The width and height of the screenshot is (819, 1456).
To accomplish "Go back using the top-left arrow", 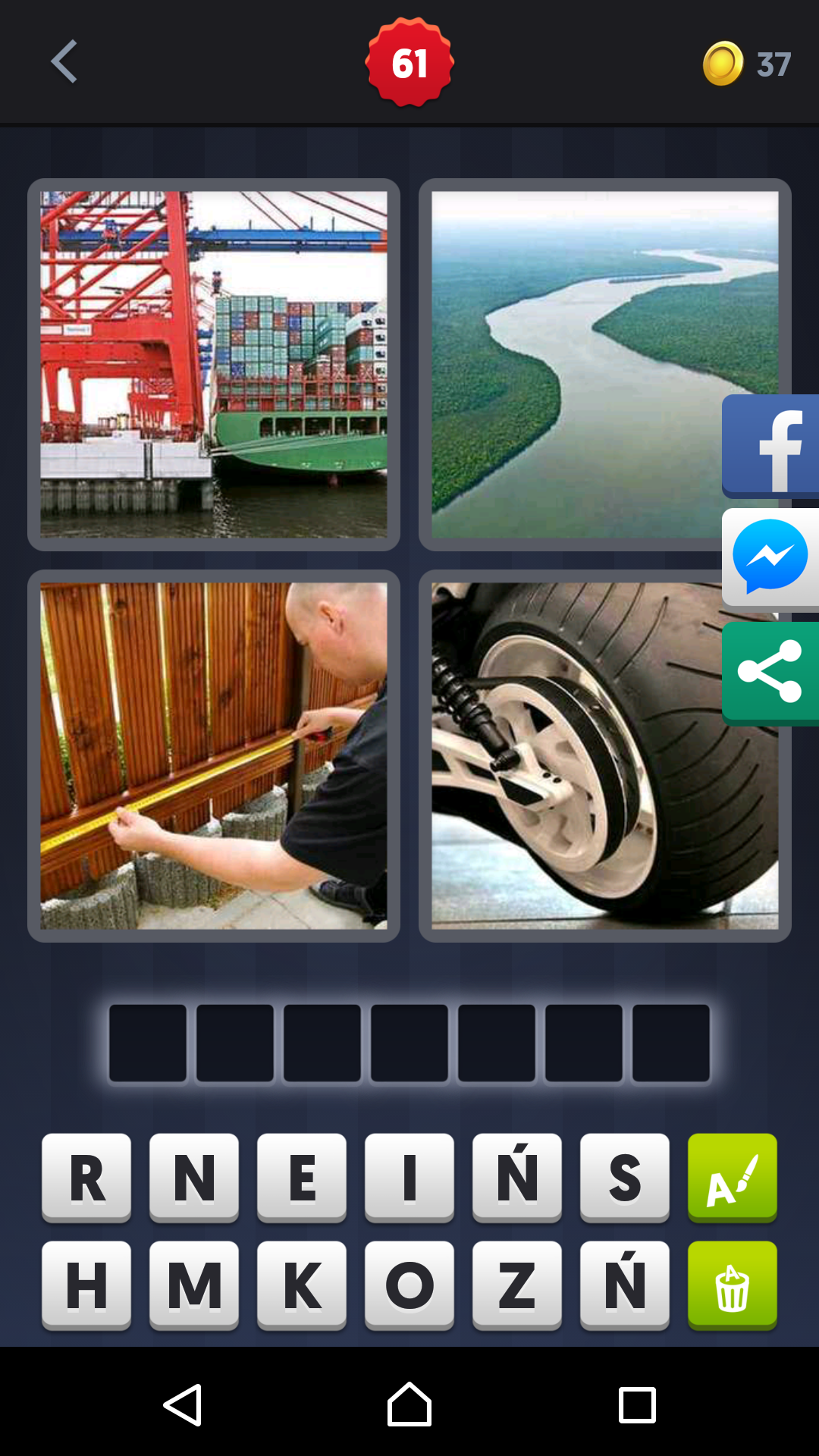I will (x=64, y=61).
